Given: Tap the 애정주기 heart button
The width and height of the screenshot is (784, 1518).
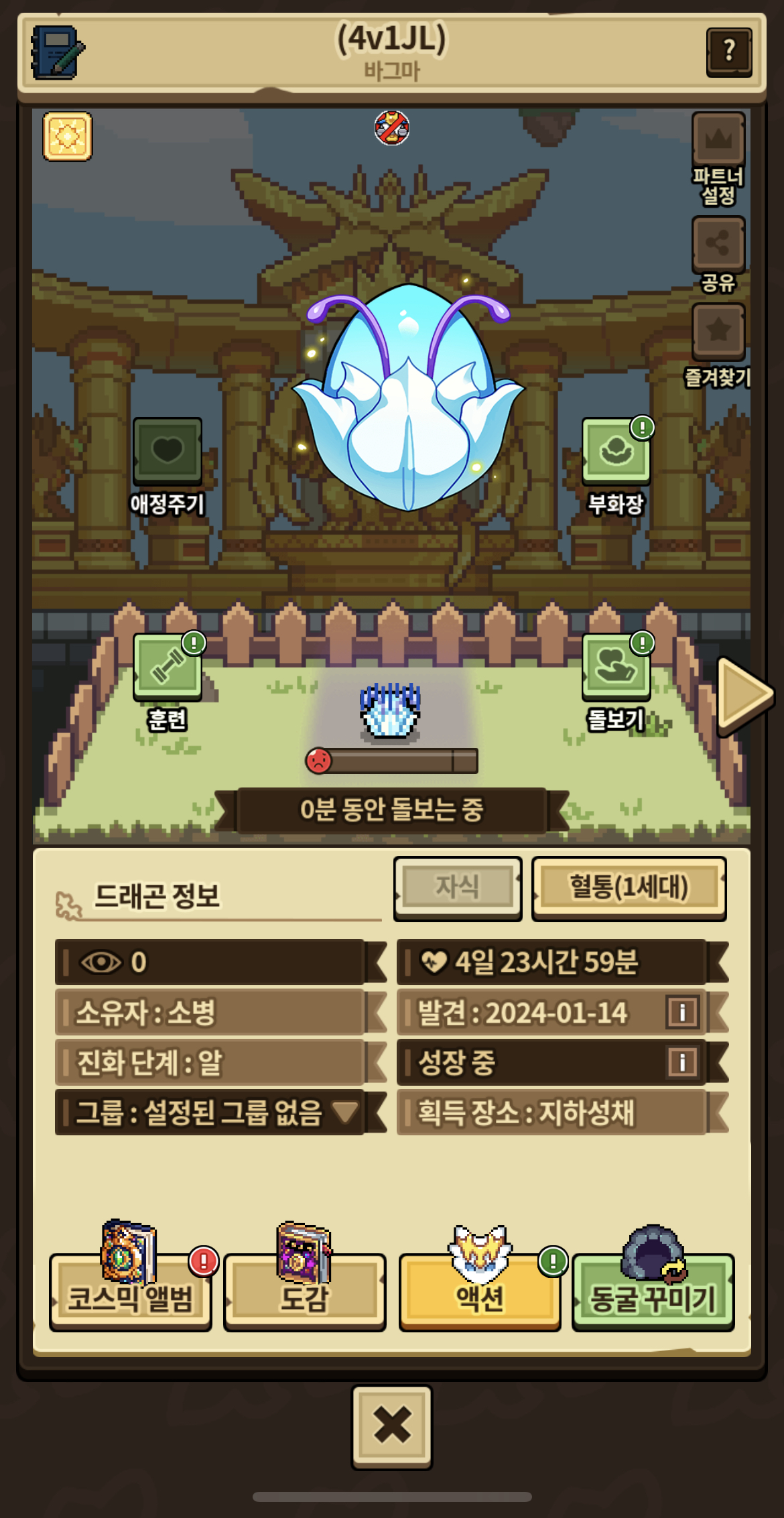Looking at the screenshot, I should tap(168, 466).
